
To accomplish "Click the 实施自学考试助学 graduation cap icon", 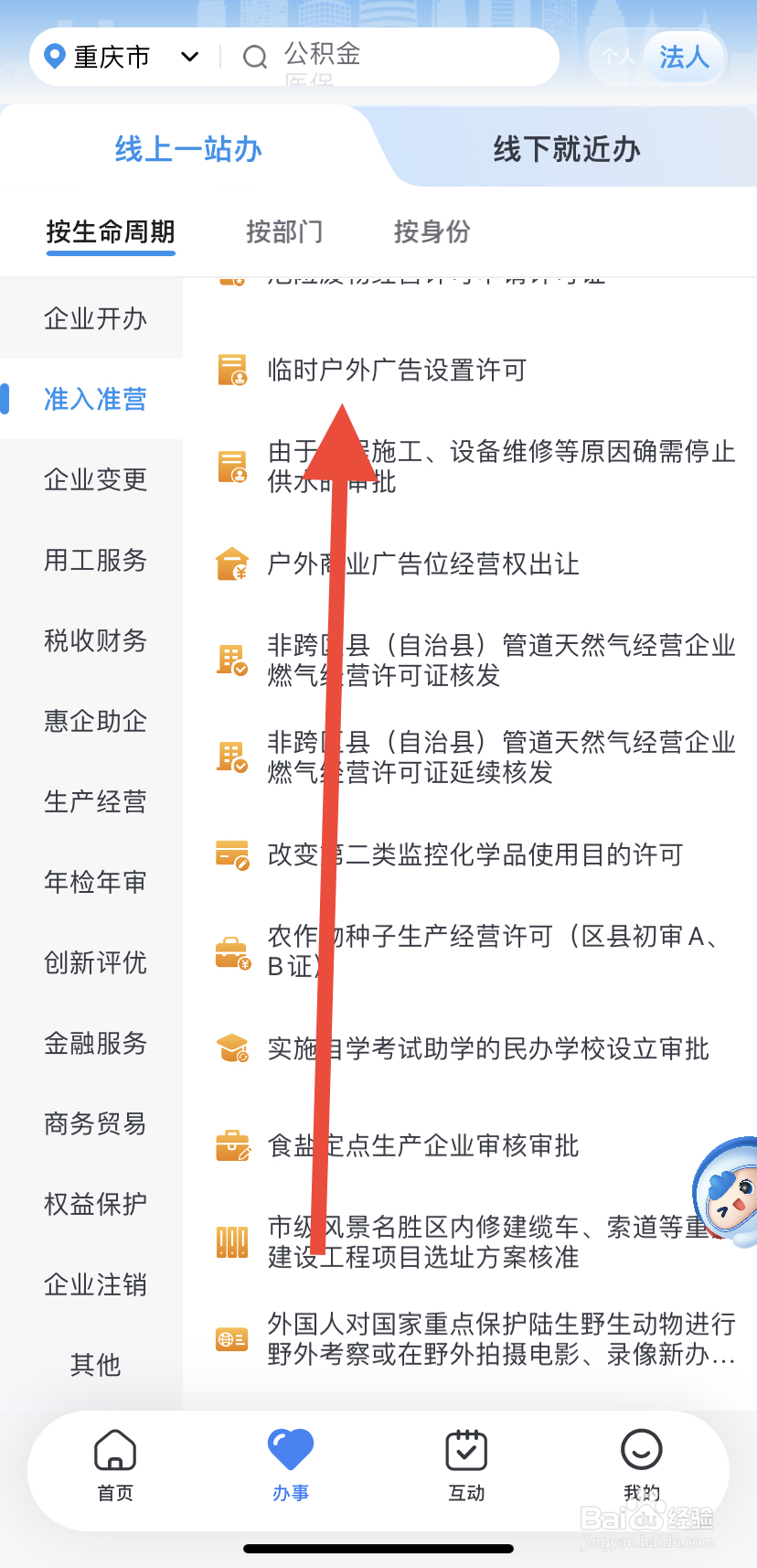I will click(x=232, y=1049).
